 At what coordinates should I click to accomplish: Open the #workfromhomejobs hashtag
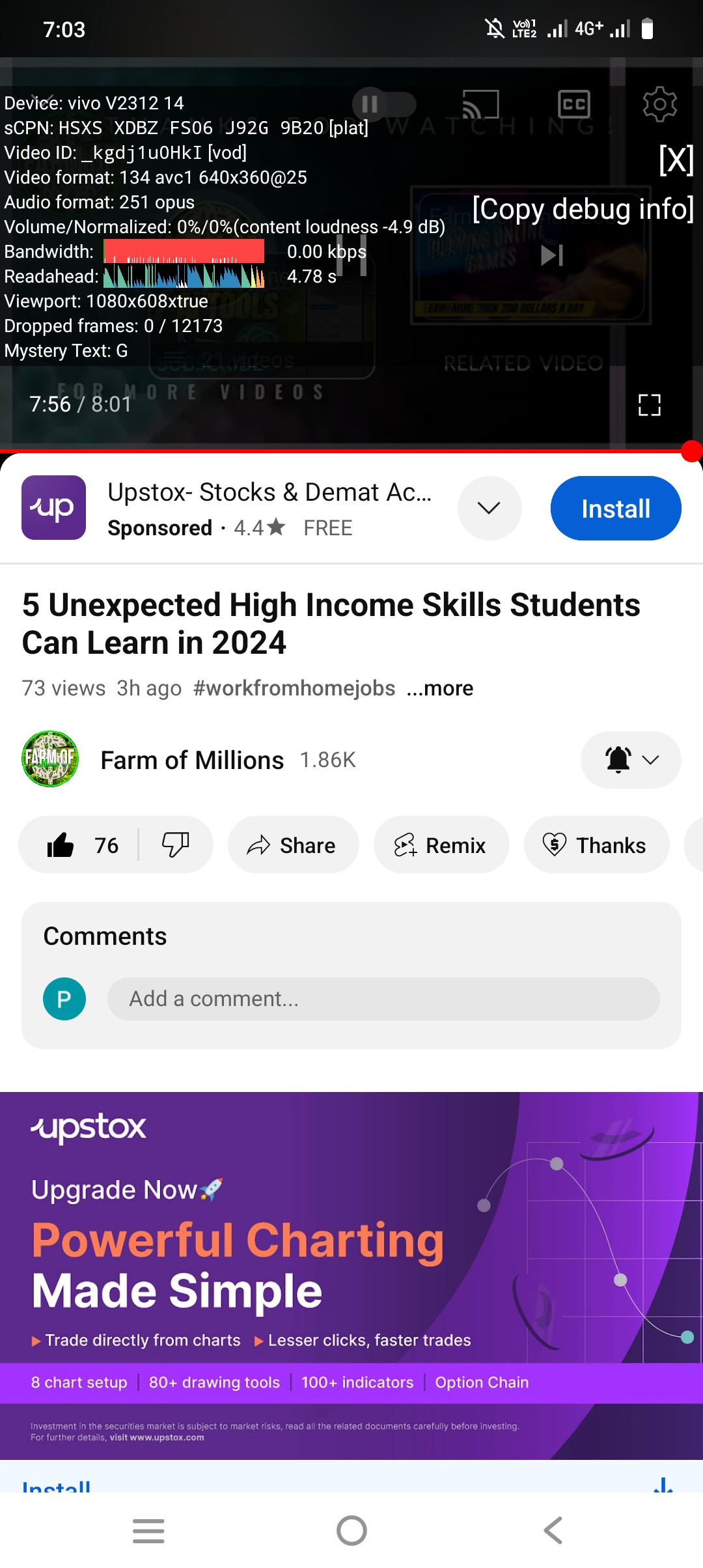(294, 688)
